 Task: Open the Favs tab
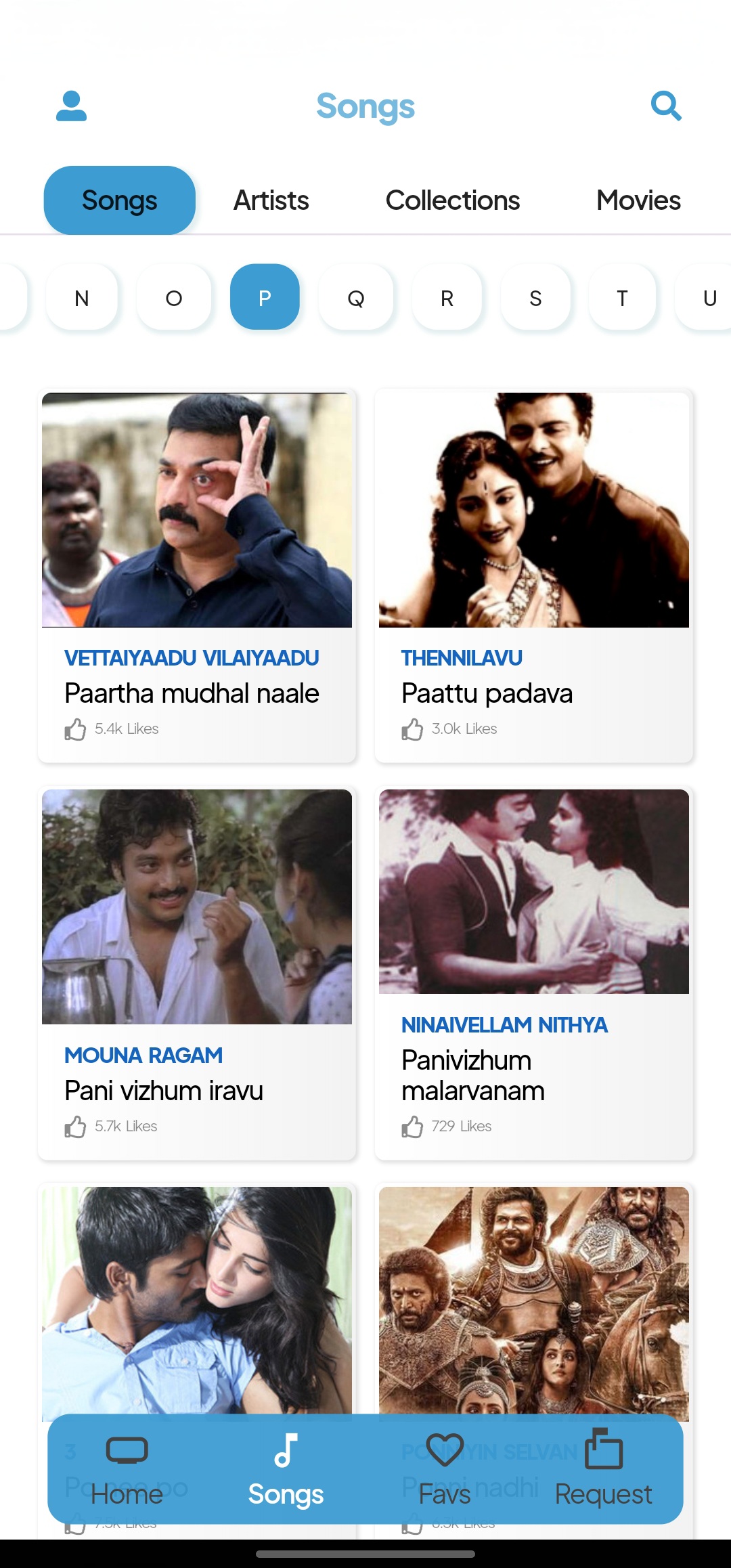coord(445,1469)
